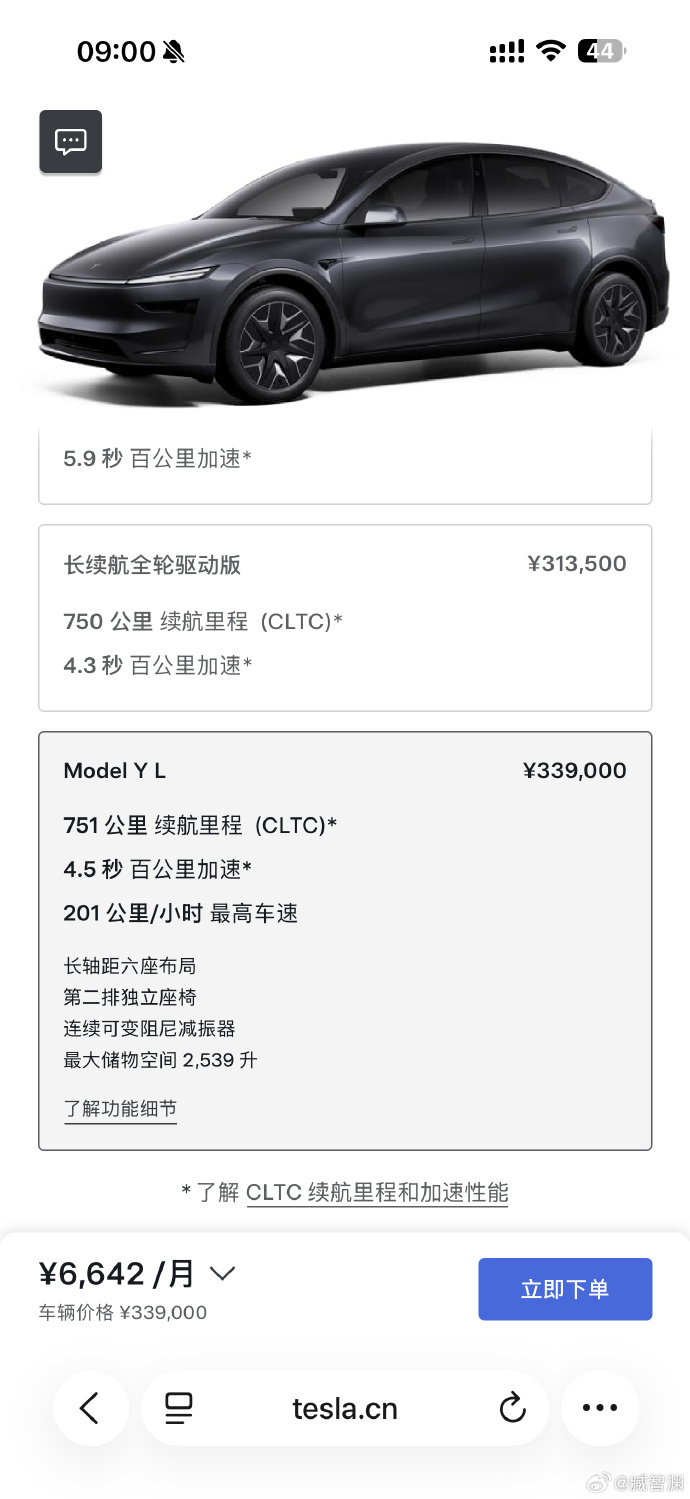Open the browser's more options menu
Screen dimensions: 690x1499
coord(600,1408)
